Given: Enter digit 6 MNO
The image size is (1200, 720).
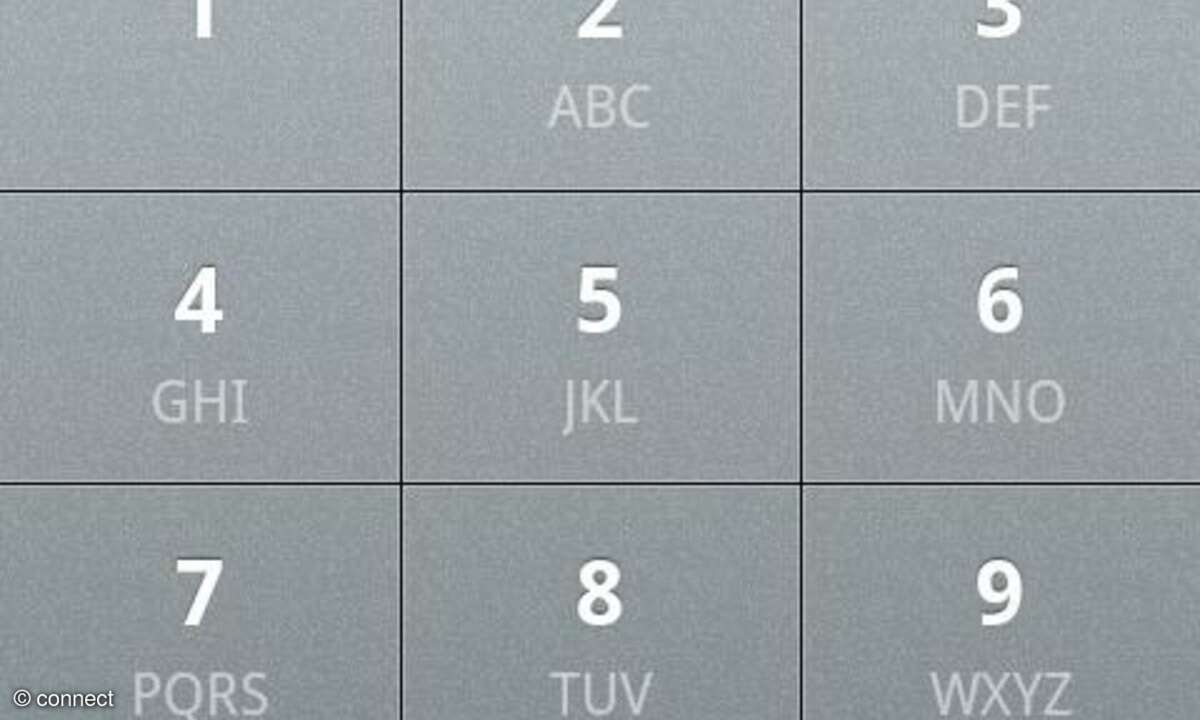Looking at the screenshot, I should pos(1000,337).
